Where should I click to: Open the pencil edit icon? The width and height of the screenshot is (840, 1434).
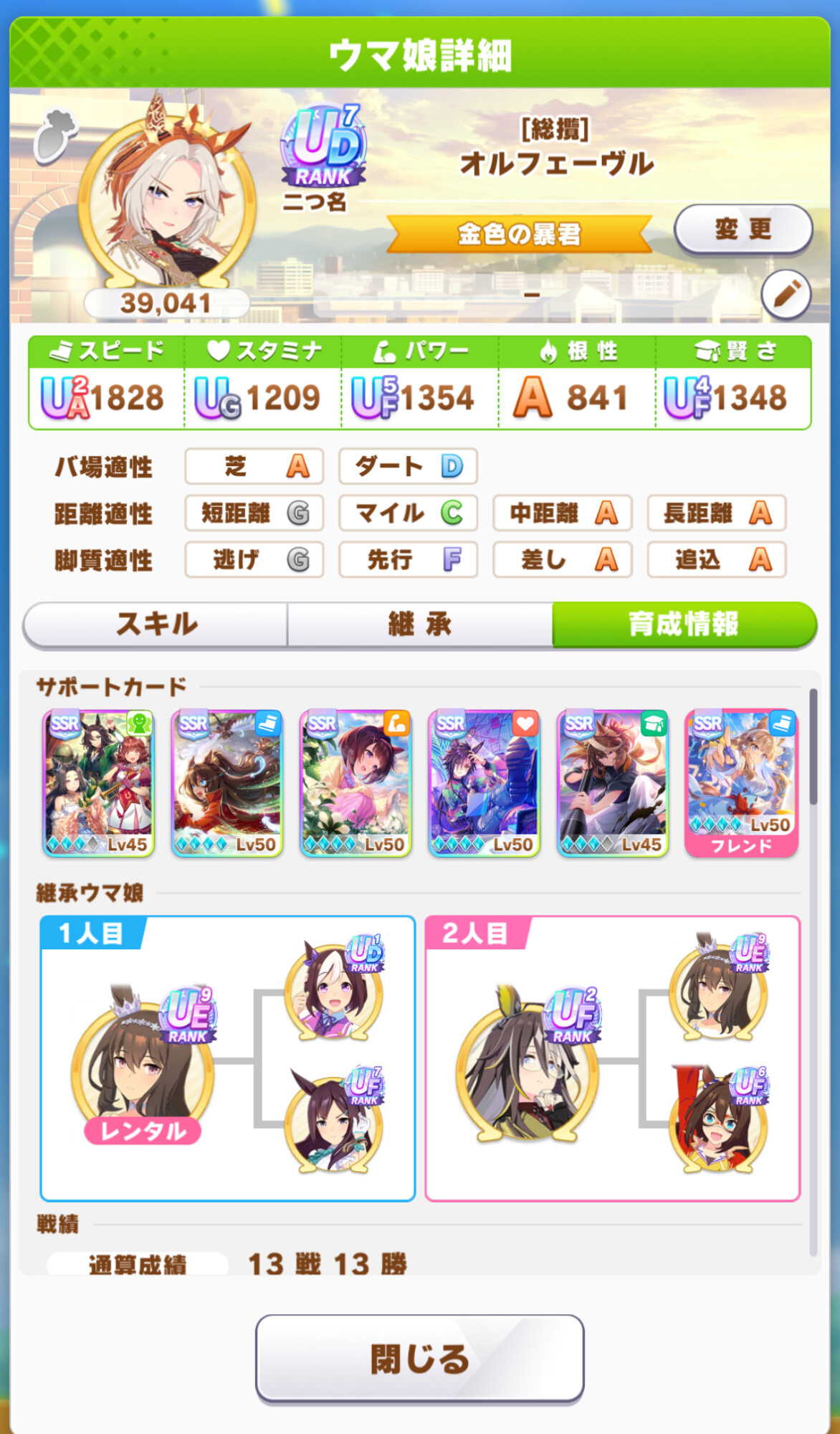point(786,295)
